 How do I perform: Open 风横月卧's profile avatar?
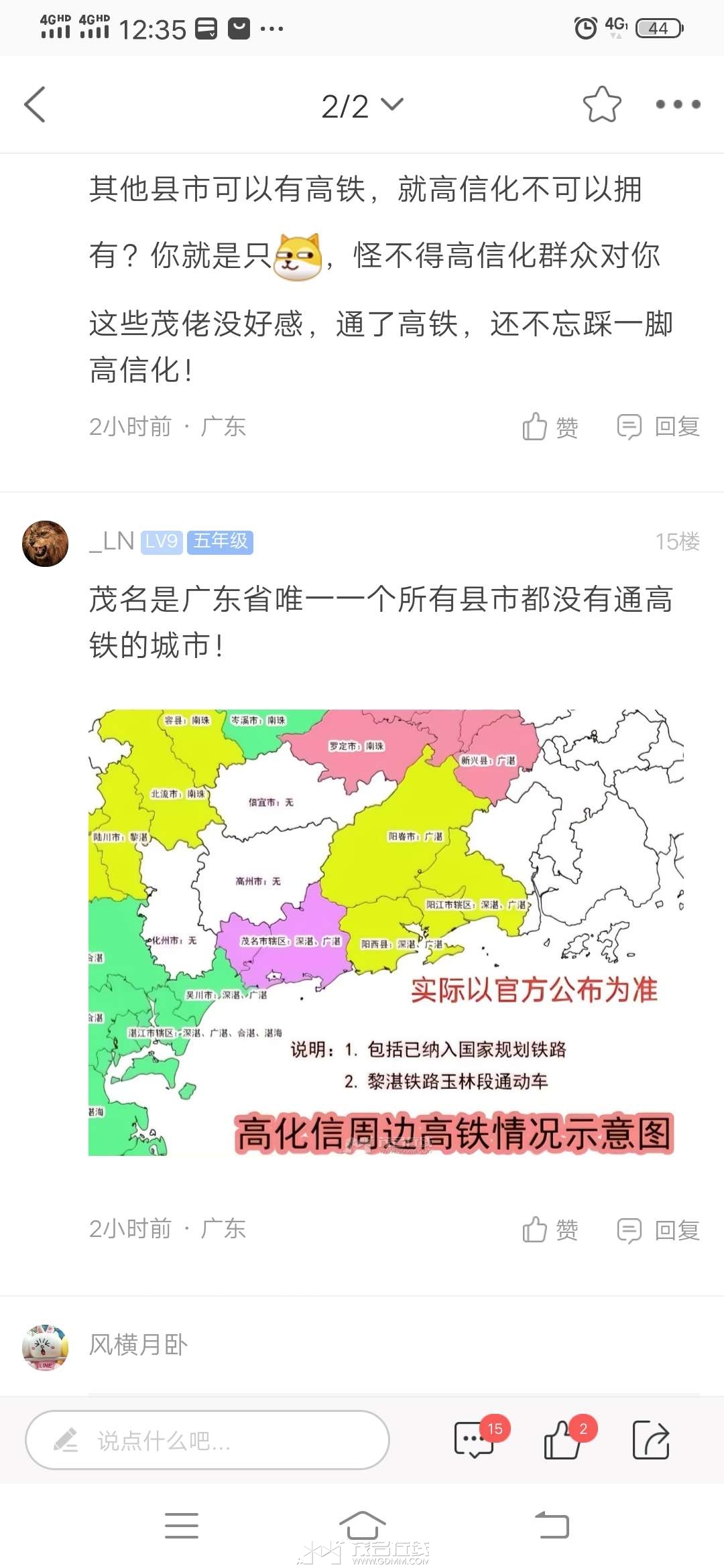pos(46,1347)
